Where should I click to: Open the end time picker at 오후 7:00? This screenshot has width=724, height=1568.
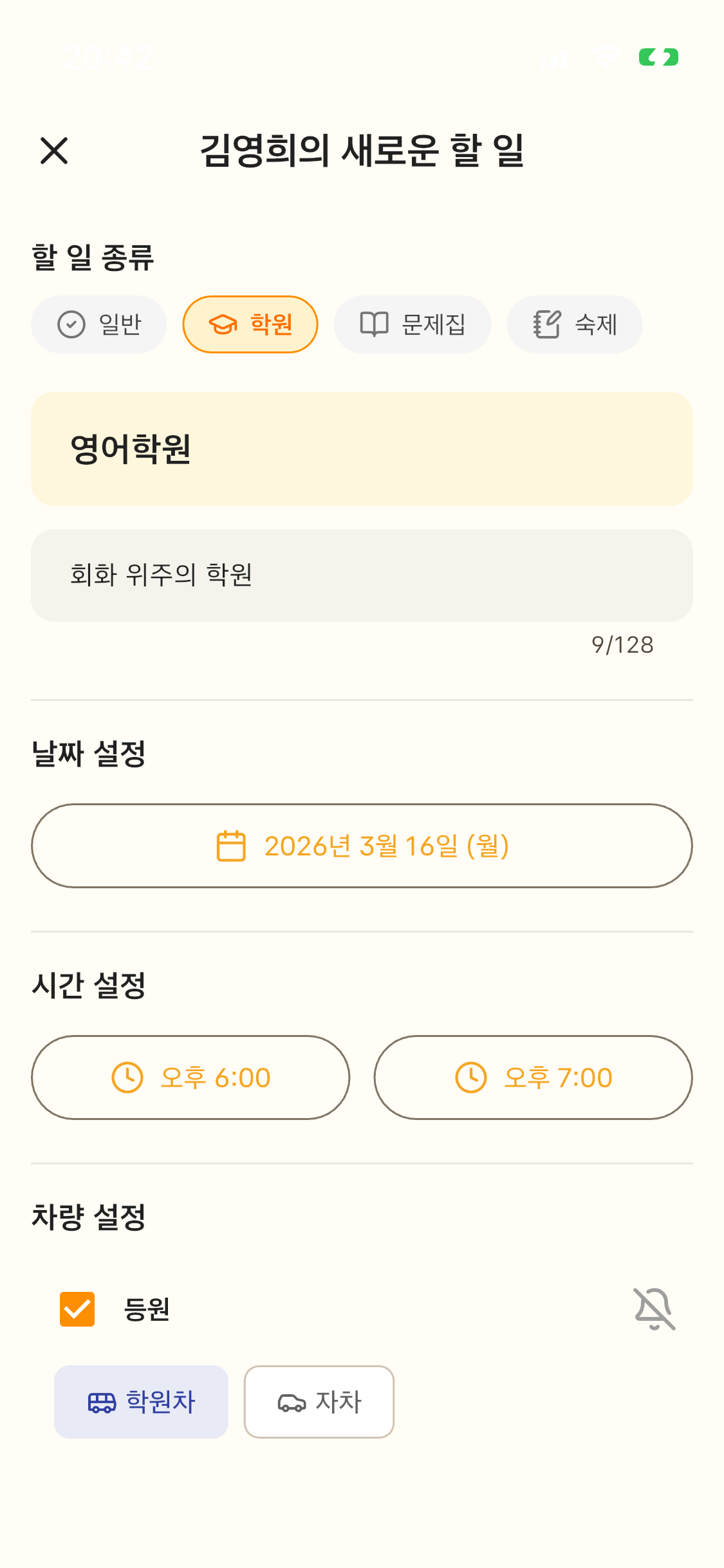[x=534, y=1078]
